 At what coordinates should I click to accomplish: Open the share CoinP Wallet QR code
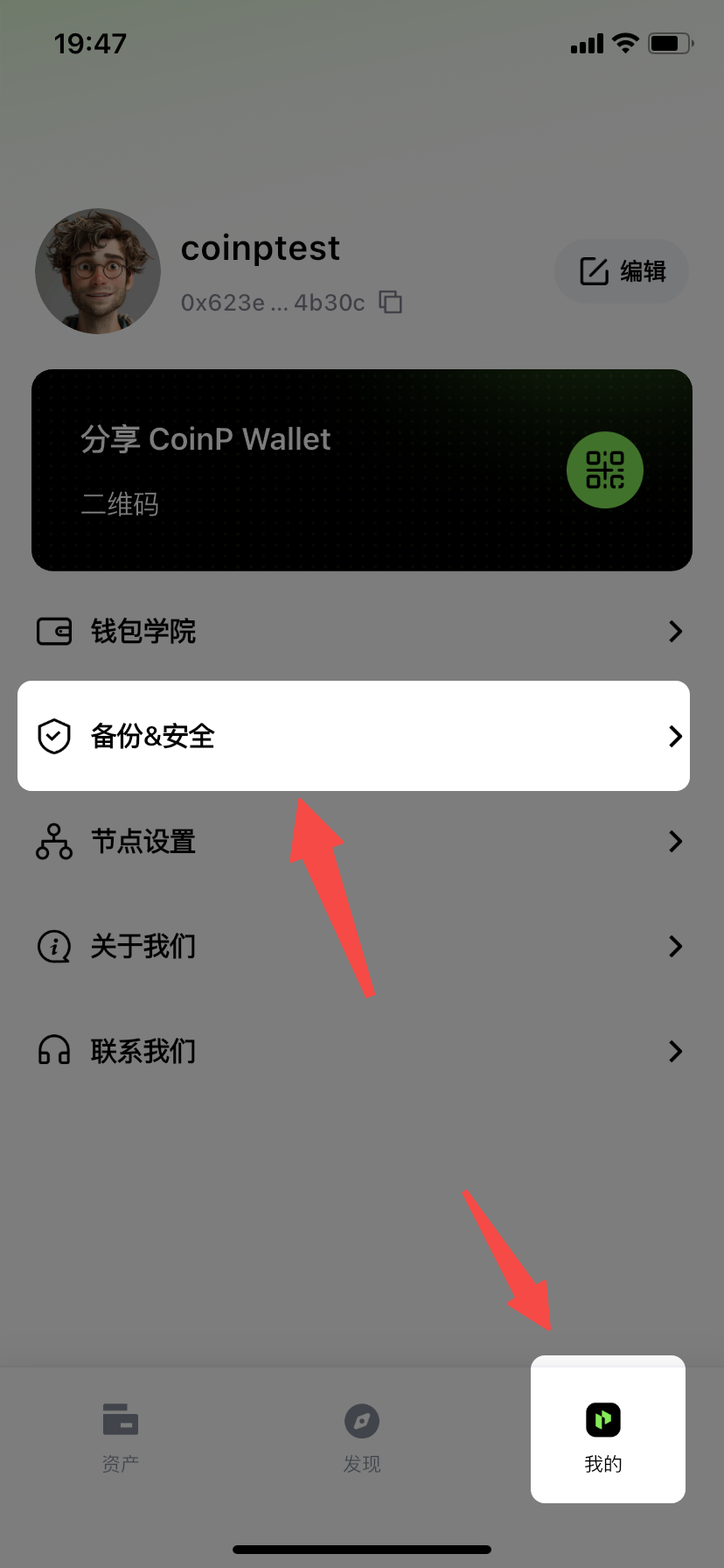click(604, 470)
